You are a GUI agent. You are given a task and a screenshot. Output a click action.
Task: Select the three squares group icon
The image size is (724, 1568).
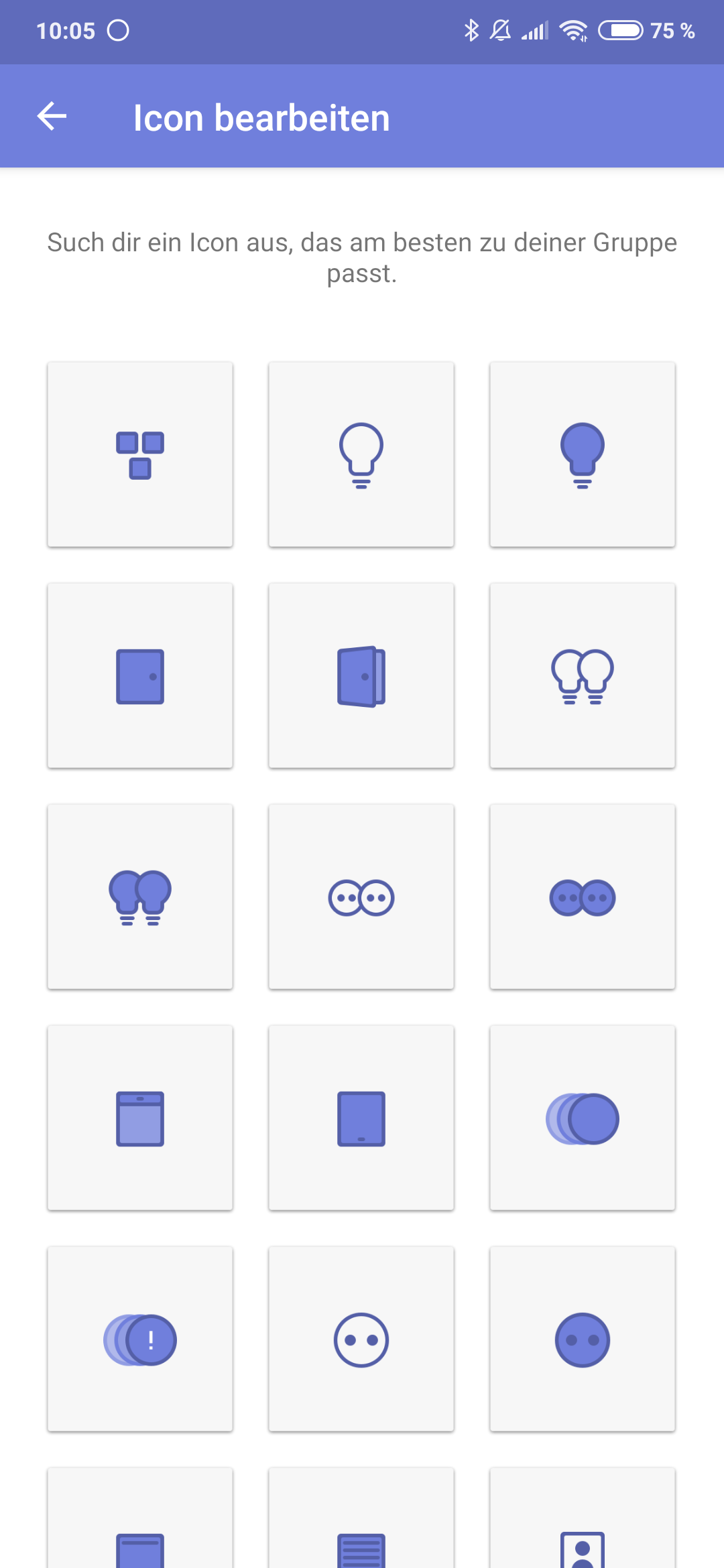[140, 455]
